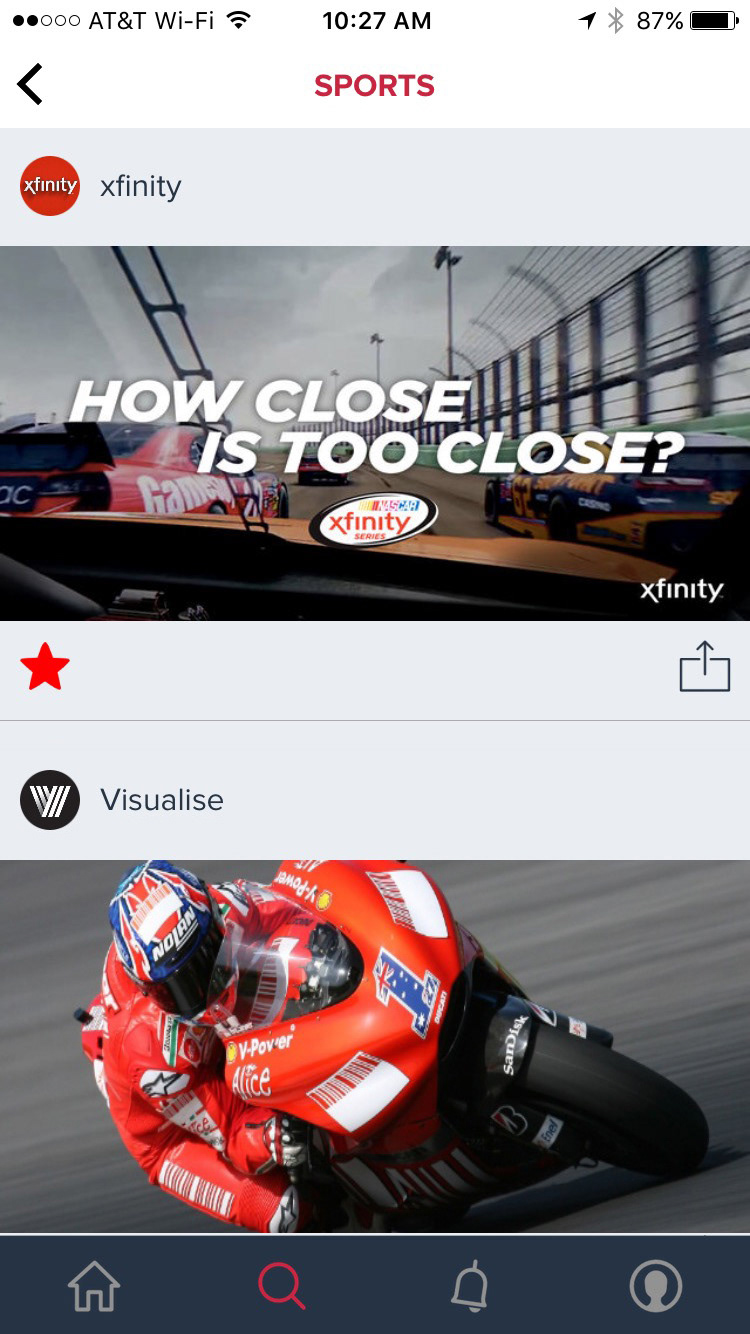Play the How Close Is Too Close video
This screenshot has width=750, height=1334.
click(375, 433)
